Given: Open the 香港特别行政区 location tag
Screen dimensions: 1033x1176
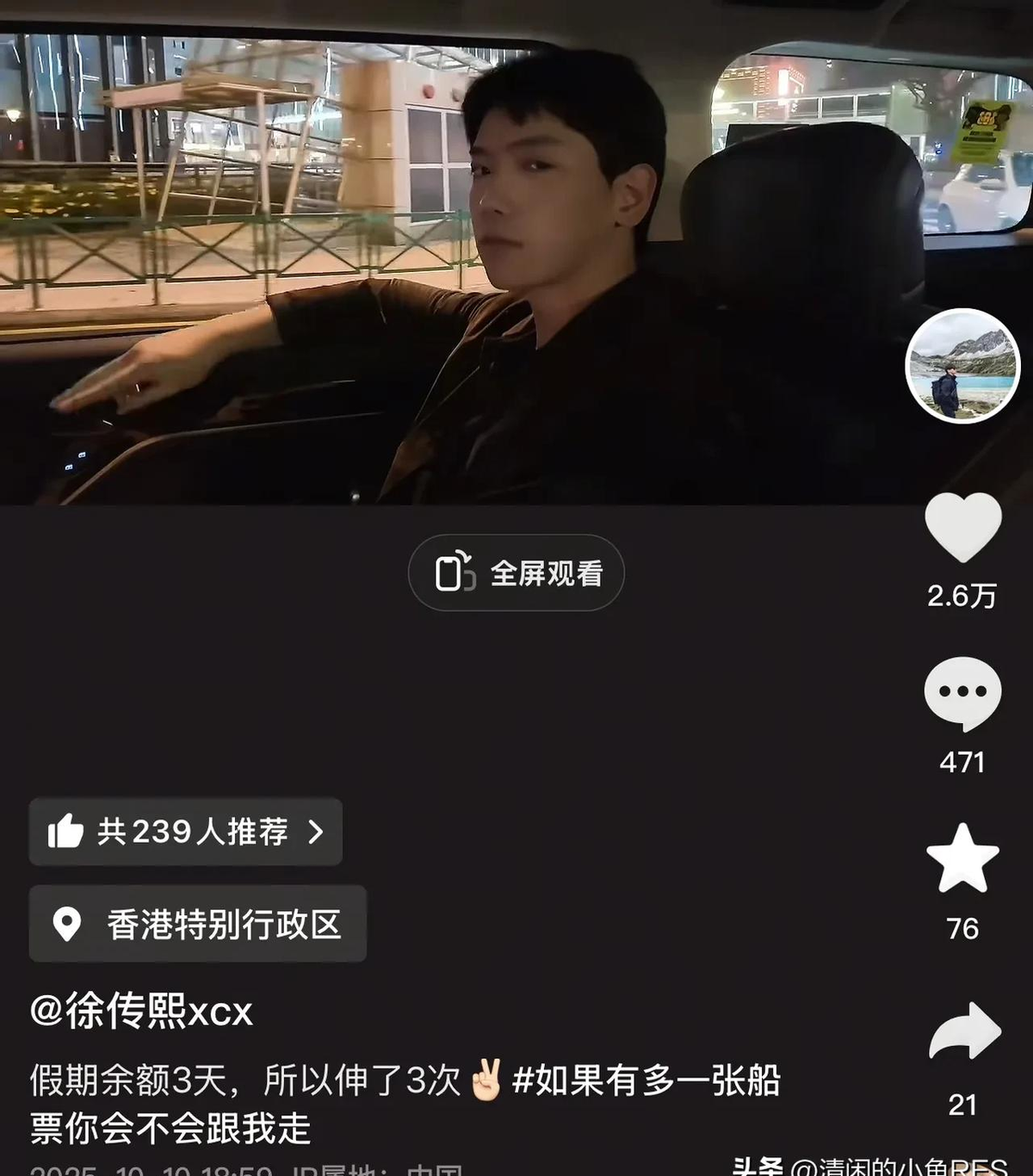Looking at the screenshot, I should (198, 924).
